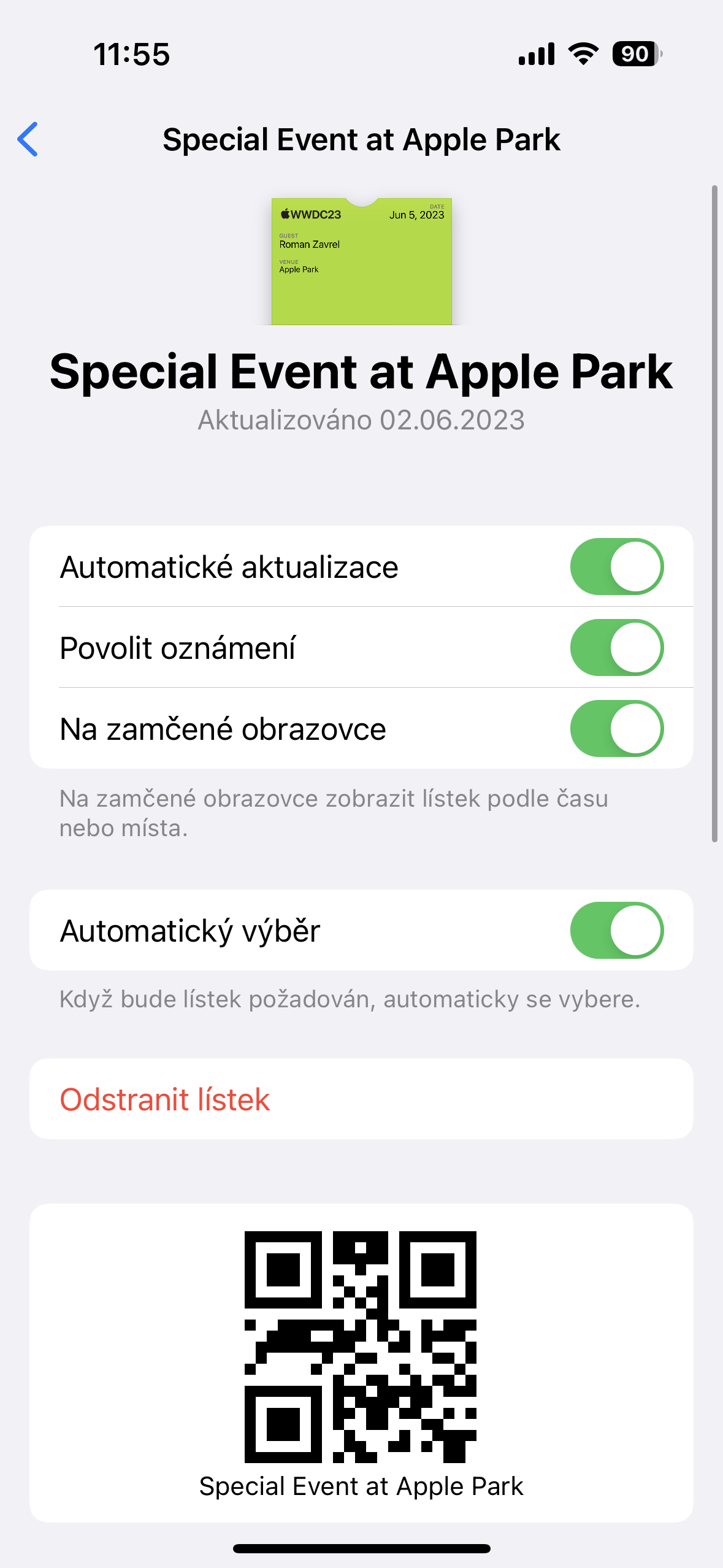Screen dimensions: 723x1568
Task: Switch off Automatický výběr
Action: [616, 930]
